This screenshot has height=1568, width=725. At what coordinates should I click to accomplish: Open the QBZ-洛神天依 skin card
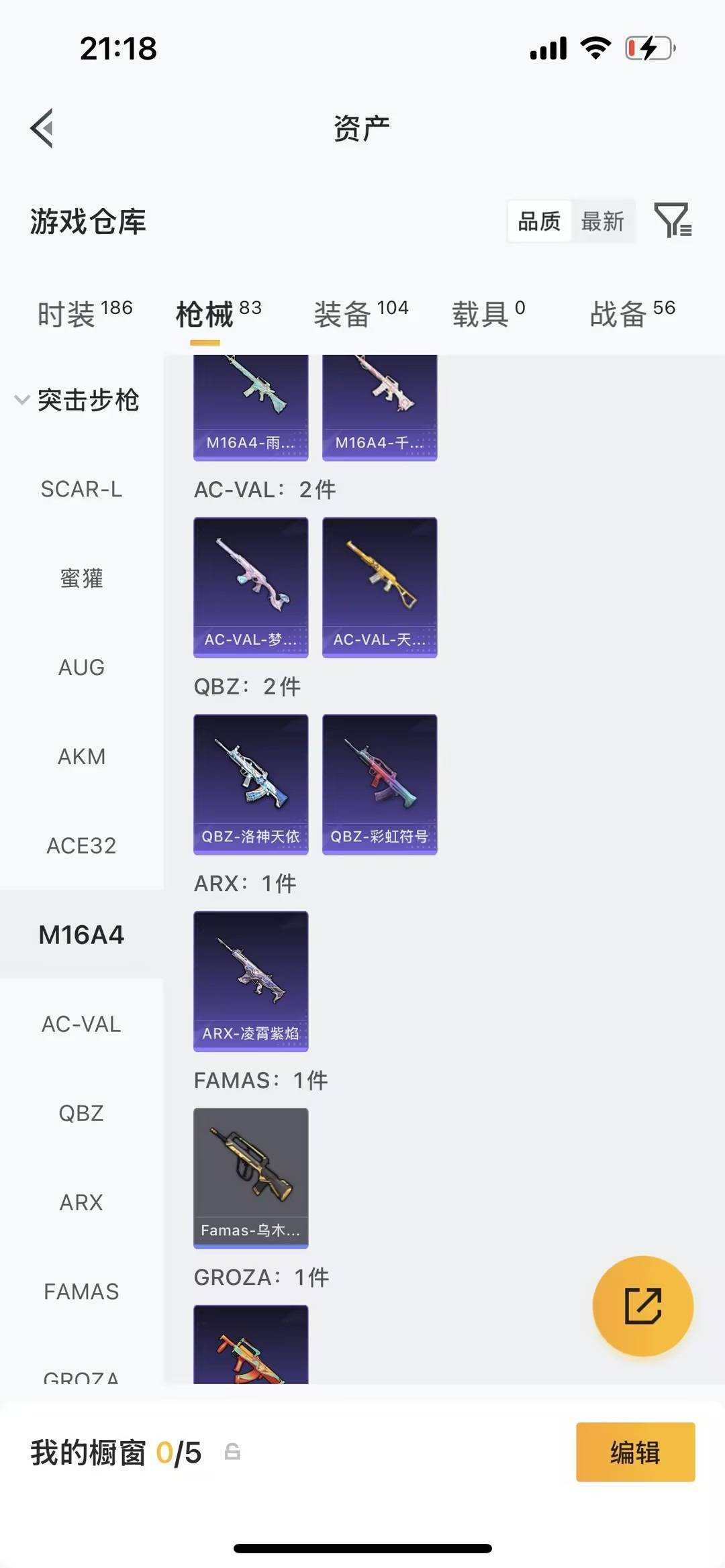coord(250,784)
